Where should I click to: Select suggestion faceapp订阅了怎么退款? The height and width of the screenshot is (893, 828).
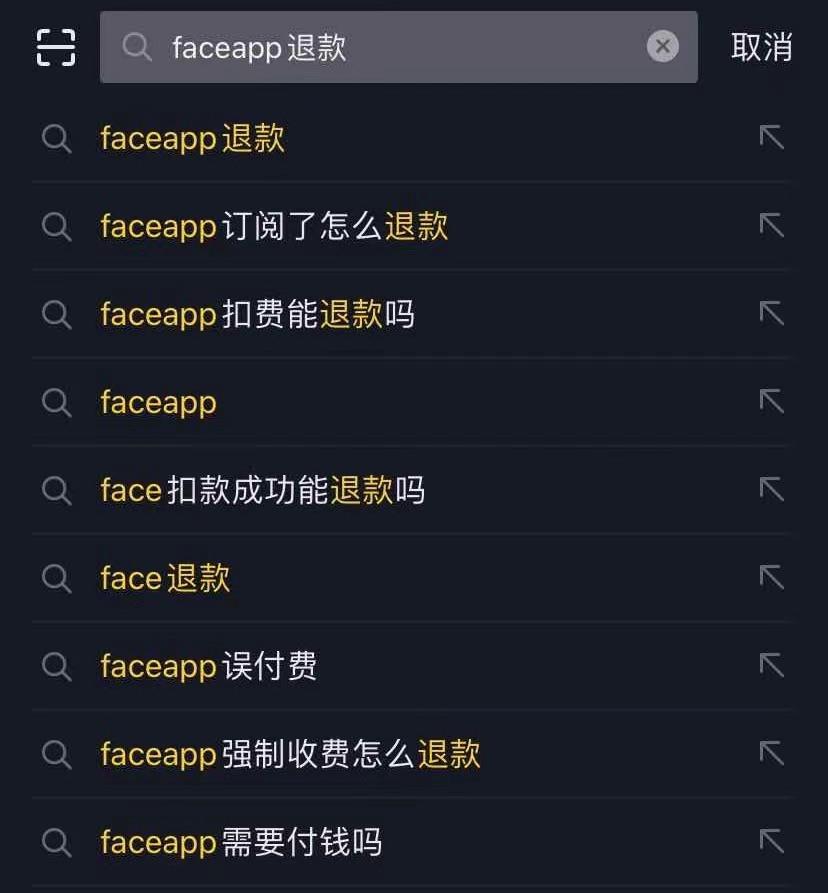[274, 226]
